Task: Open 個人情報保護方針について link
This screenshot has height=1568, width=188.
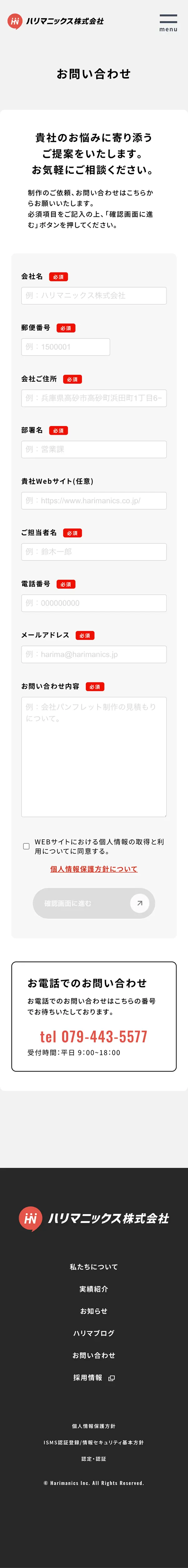Action: click(x=93, y=869)
